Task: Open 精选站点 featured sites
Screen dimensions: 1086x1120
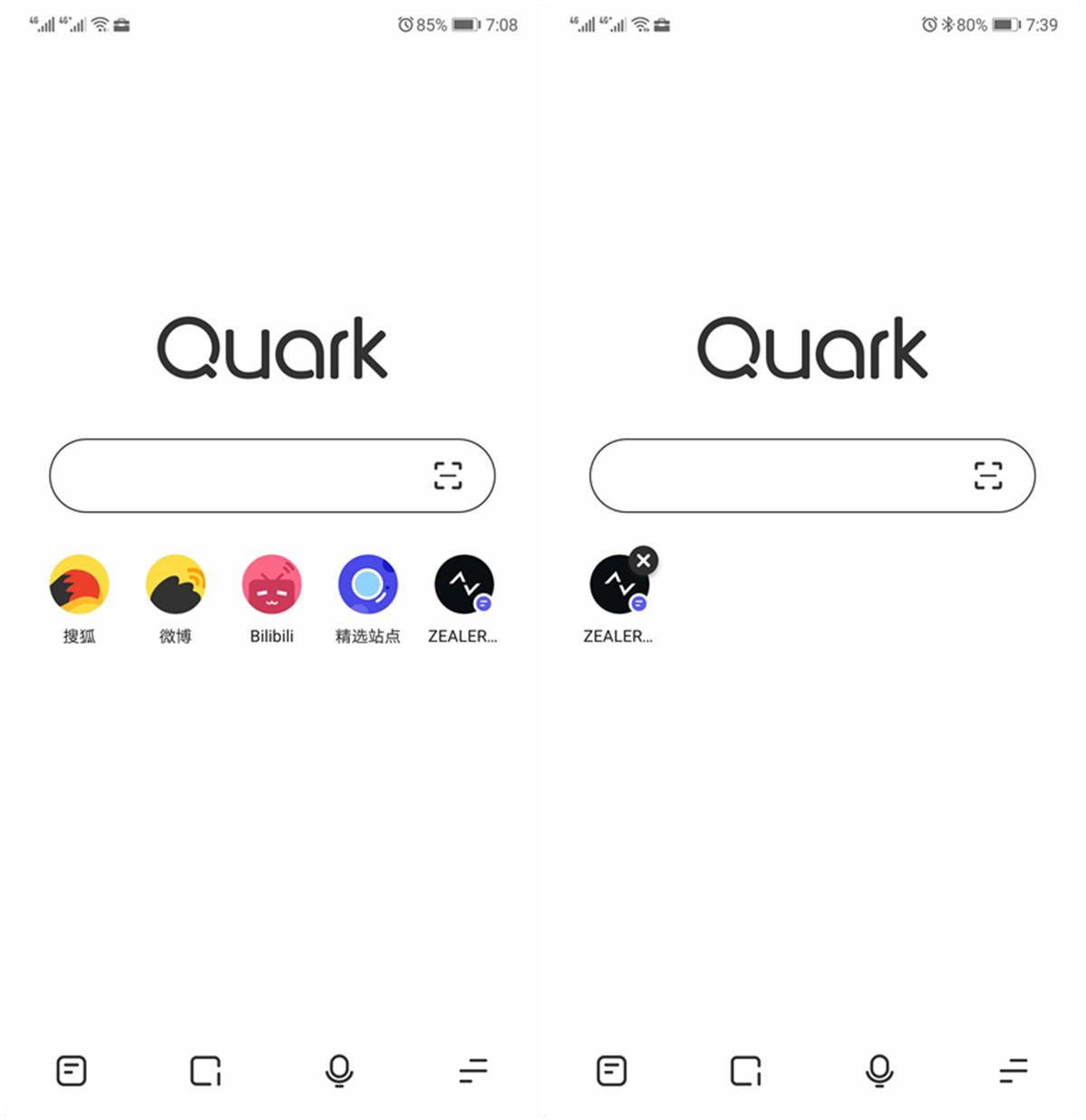Action: point(367,585)
